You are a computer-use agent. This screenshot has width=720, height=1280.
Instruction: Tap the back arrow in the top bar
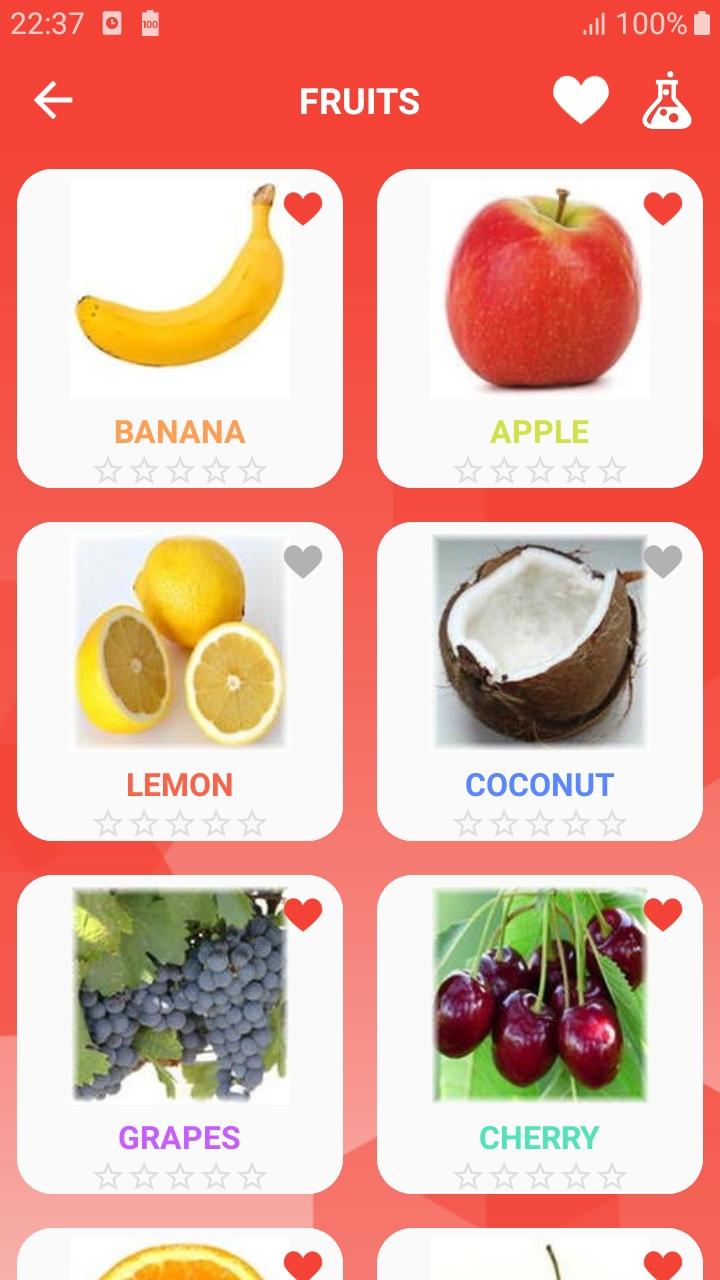click(x=52, y=99)
